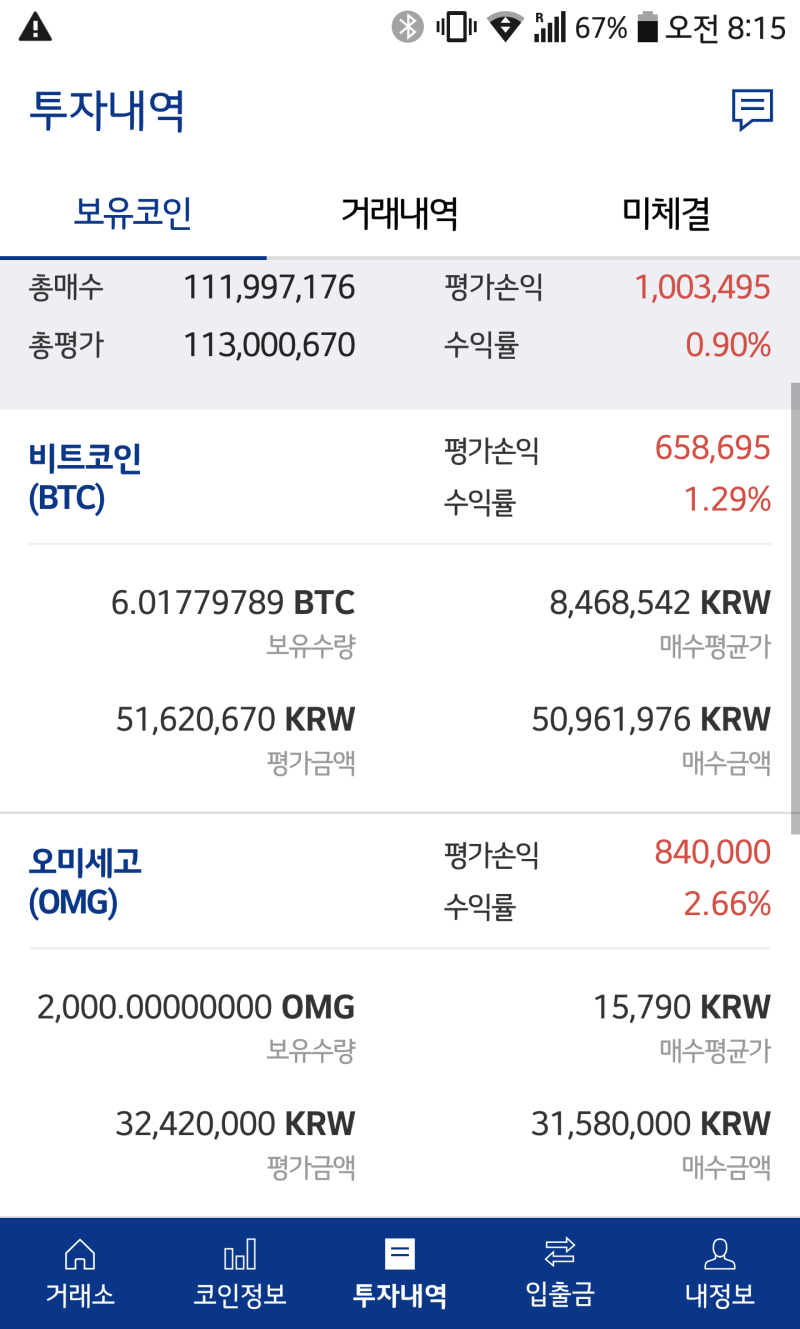Select the 보유코인 tab
The image size is (800, 1329).
(133, 214)
